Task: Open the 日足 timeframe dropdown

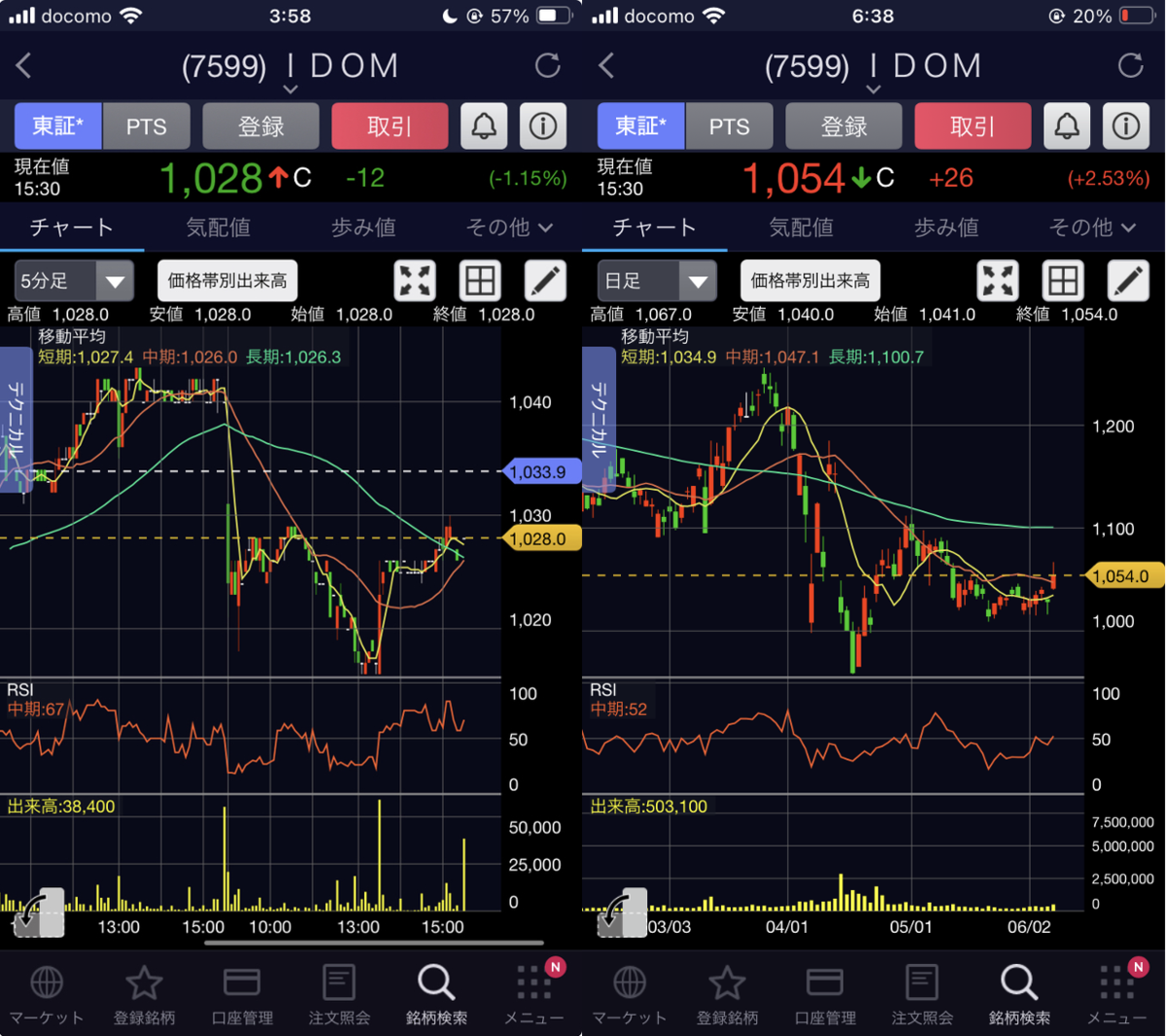Action: click(x=657, y=282)
